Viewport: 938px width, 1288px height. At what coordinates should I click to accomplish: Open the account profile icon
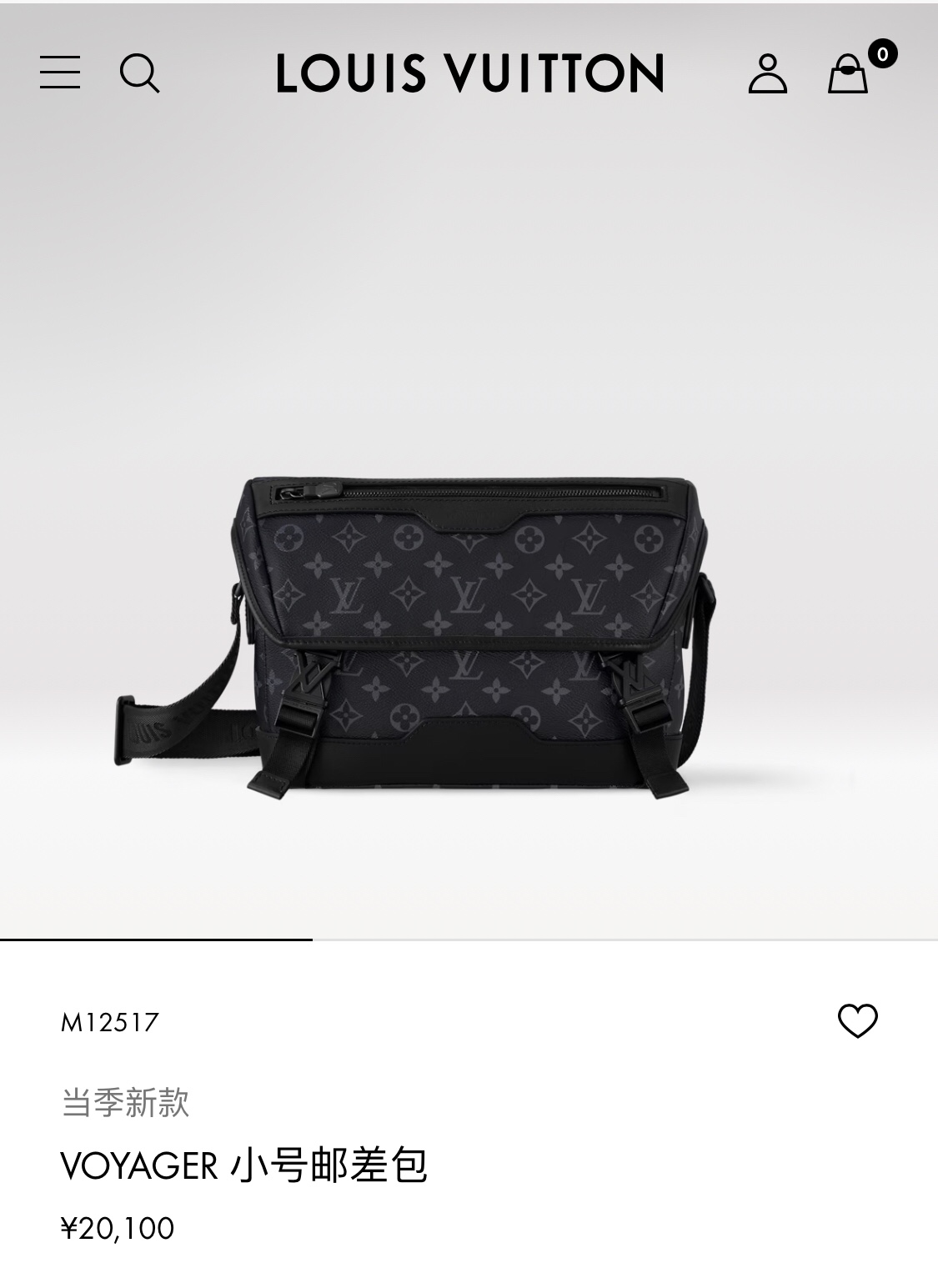click(x=767, y=73)
